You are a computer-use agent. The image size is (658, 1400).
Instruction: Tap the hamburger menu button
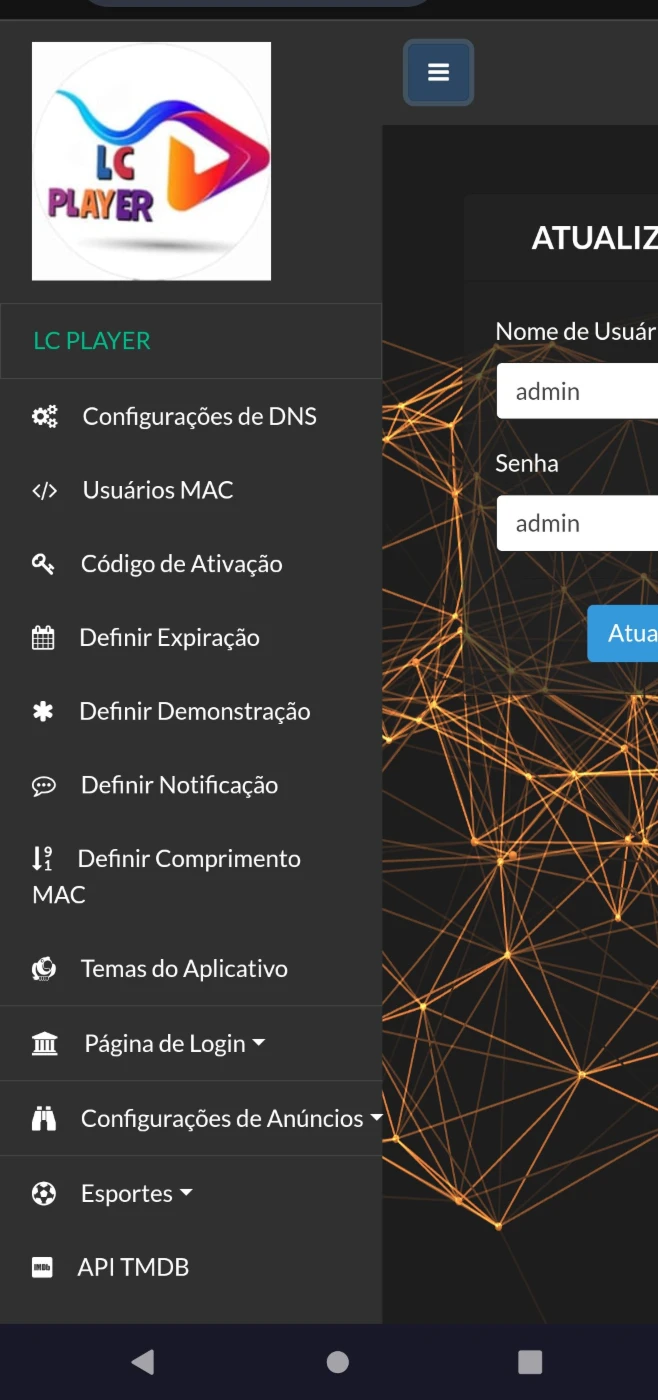click(438, 72)
